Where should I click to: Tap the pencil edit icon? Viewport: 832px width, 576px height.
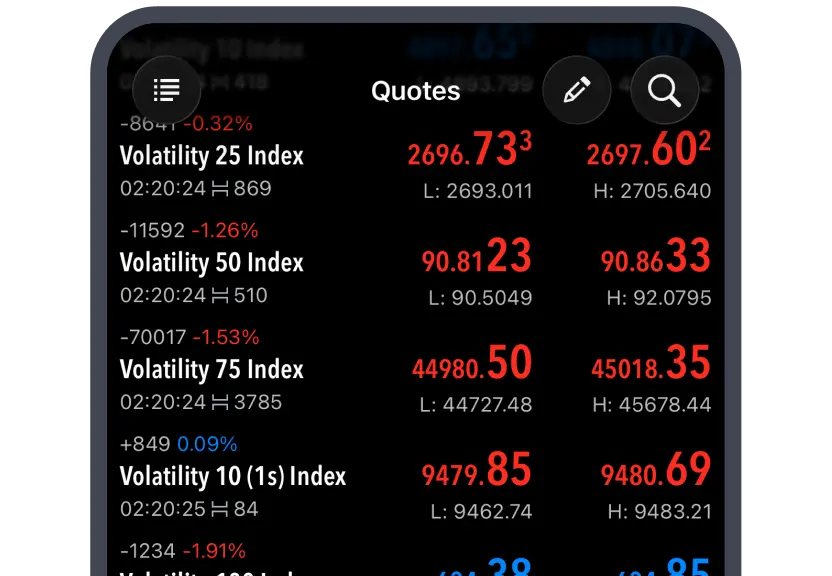(577, 90)
